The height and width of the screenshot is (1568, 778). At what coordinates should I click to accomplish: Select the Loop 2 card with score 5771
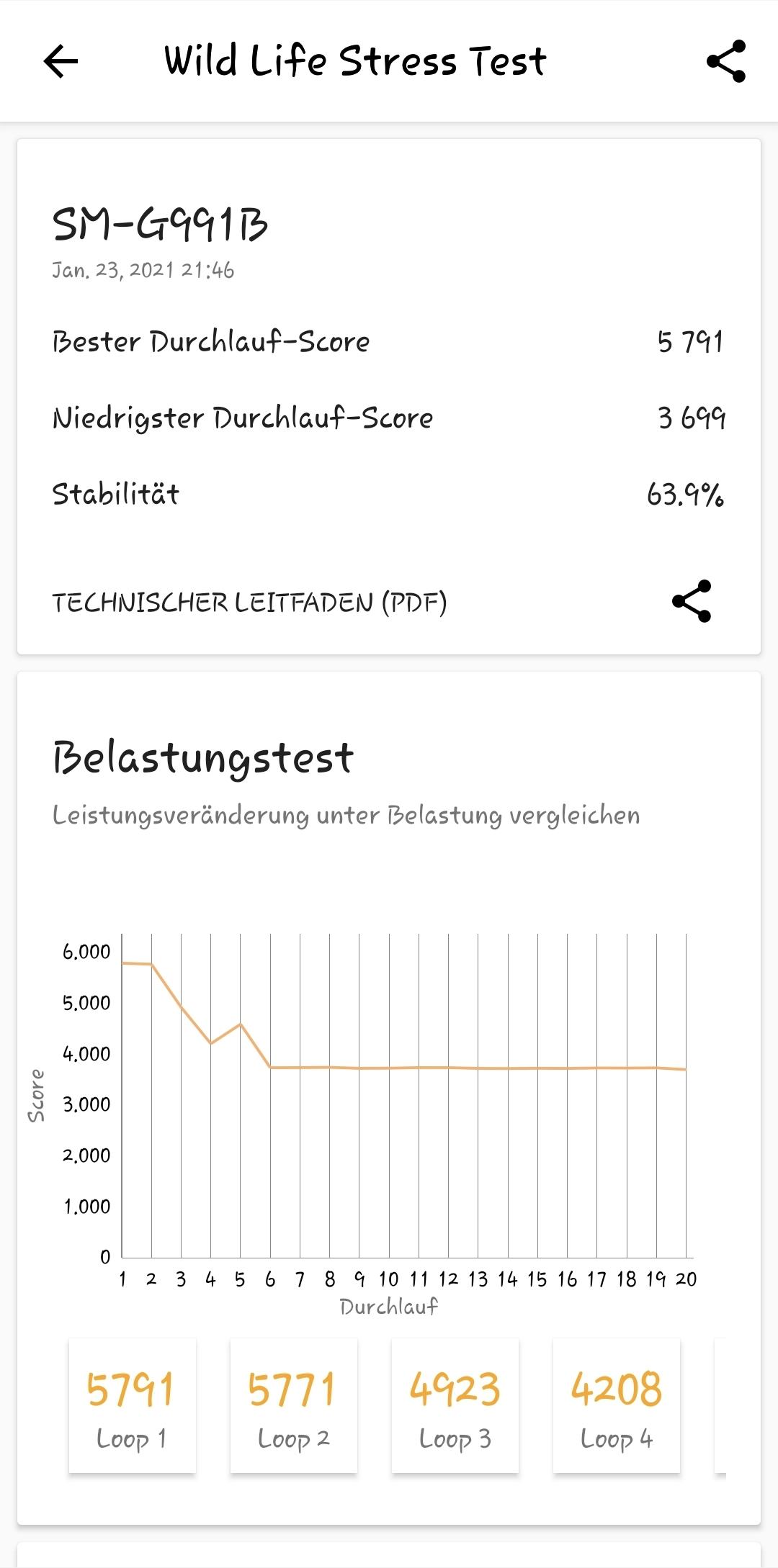click(x=294, y=1406)
